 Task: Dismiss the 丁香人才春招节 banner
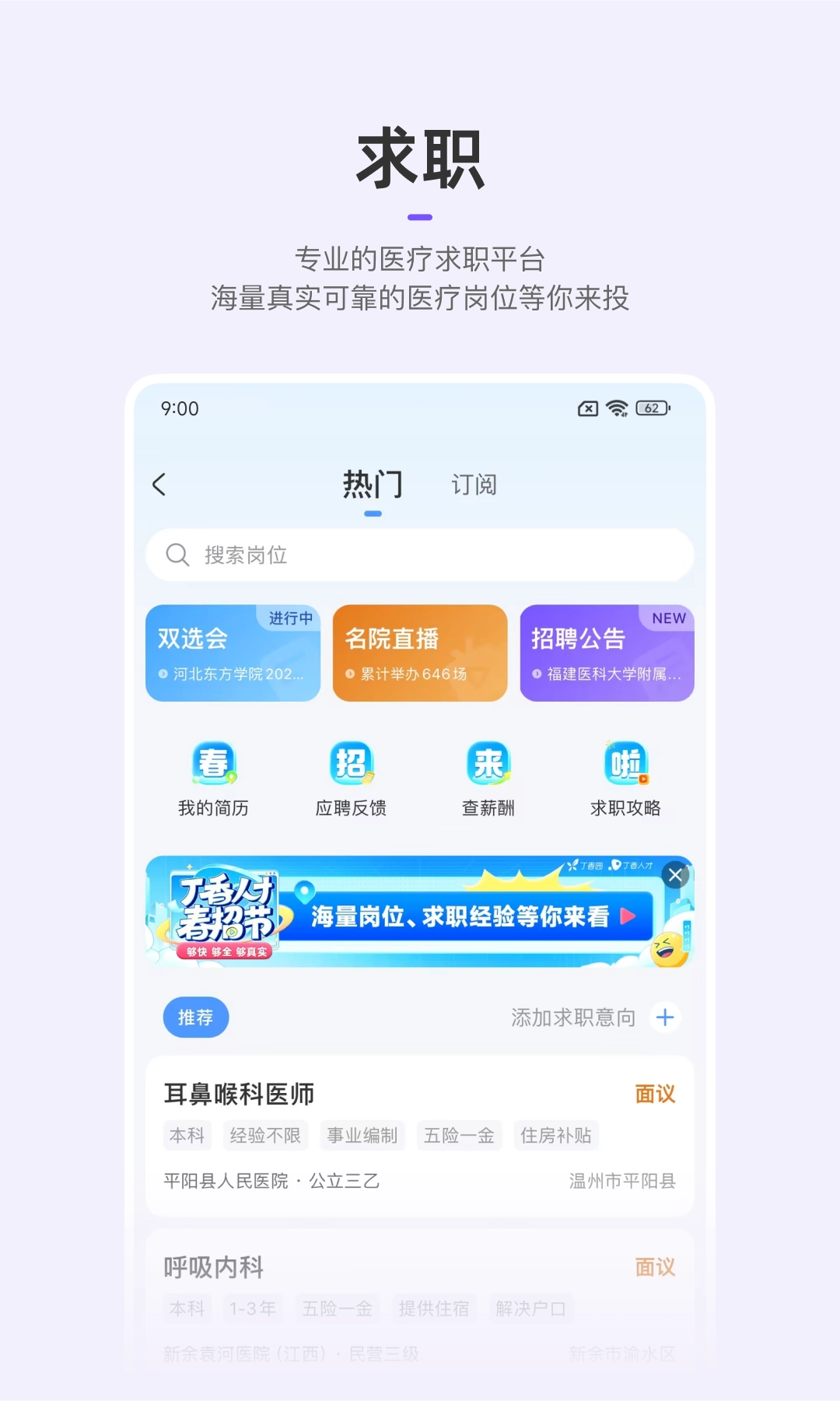click(674, 874)
